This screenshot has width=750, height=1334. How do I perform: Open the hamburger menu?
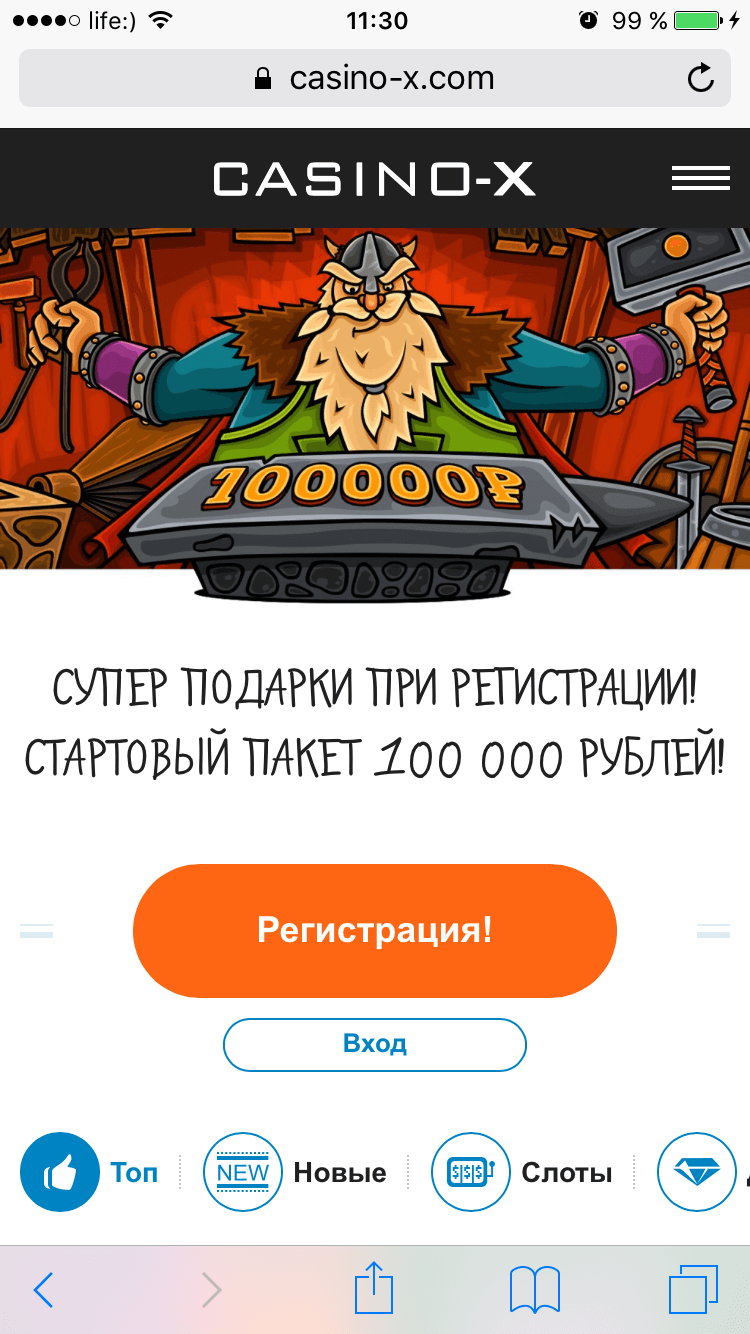pyautogui.click(x=700, y=179)
